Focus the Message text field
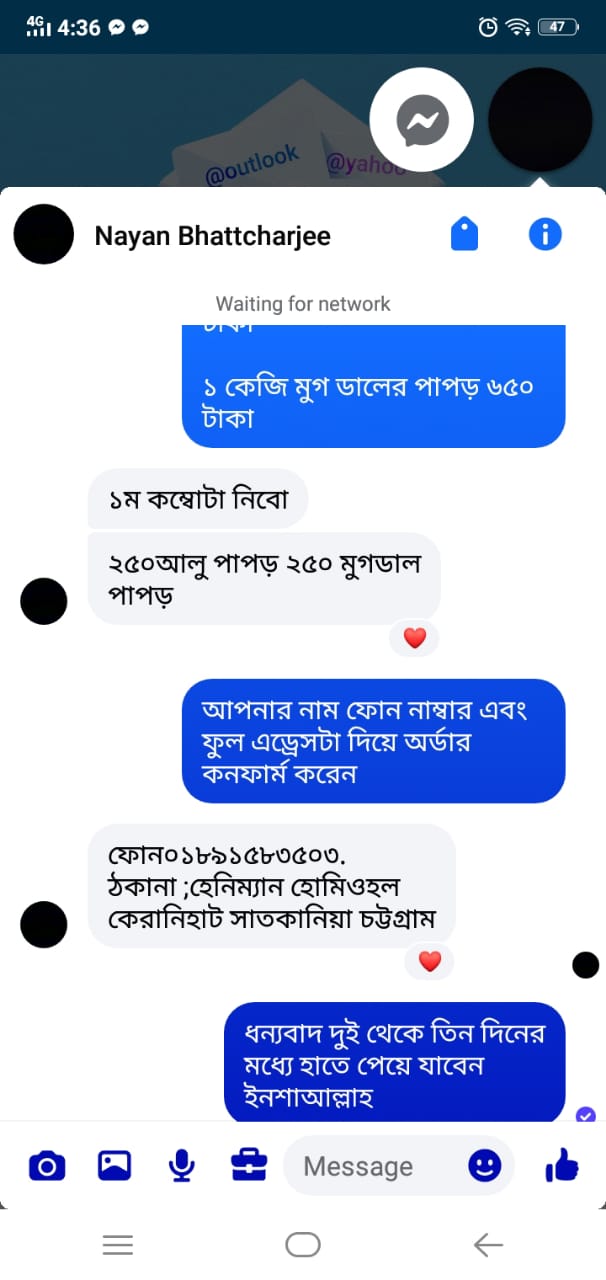Image resolution: width=606 pixels, height=1280 pixels. tap(370, 1166)
